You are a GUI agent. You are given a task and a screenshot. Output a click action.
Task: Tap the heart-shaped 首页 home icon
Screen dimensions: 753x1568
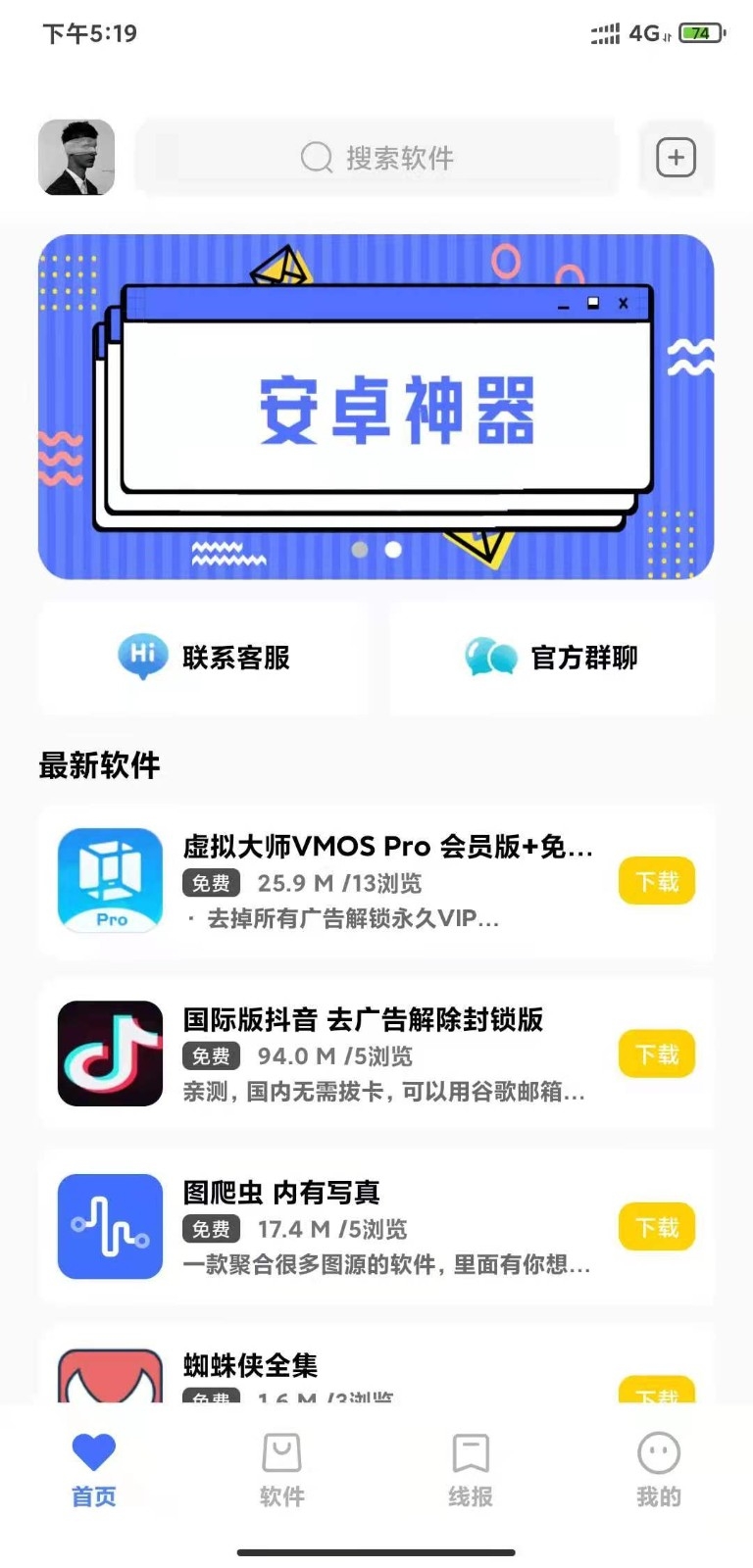(93, 1450)
